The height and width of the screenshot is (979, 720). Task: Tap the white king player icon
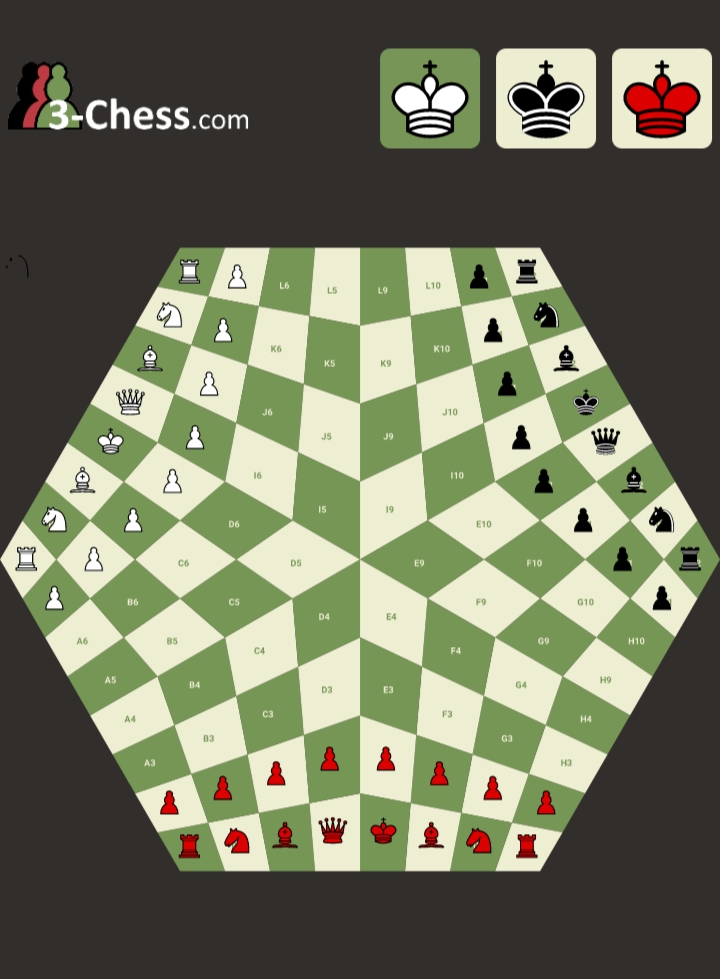(x=430, y=99)
